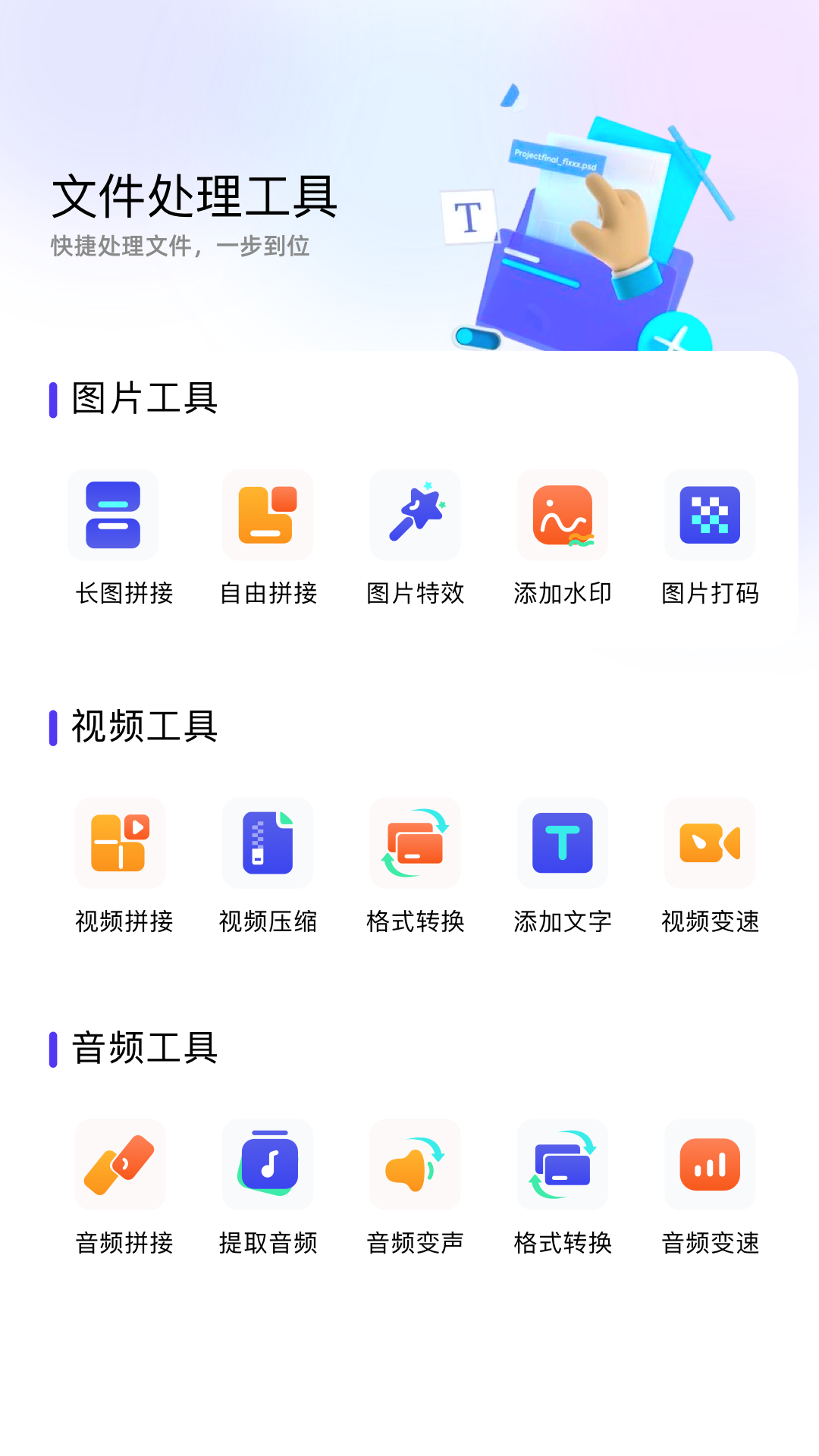
Task: Start the 视频压缩 video compression tool
Action: pyautogui.click(x=268, y=843)
